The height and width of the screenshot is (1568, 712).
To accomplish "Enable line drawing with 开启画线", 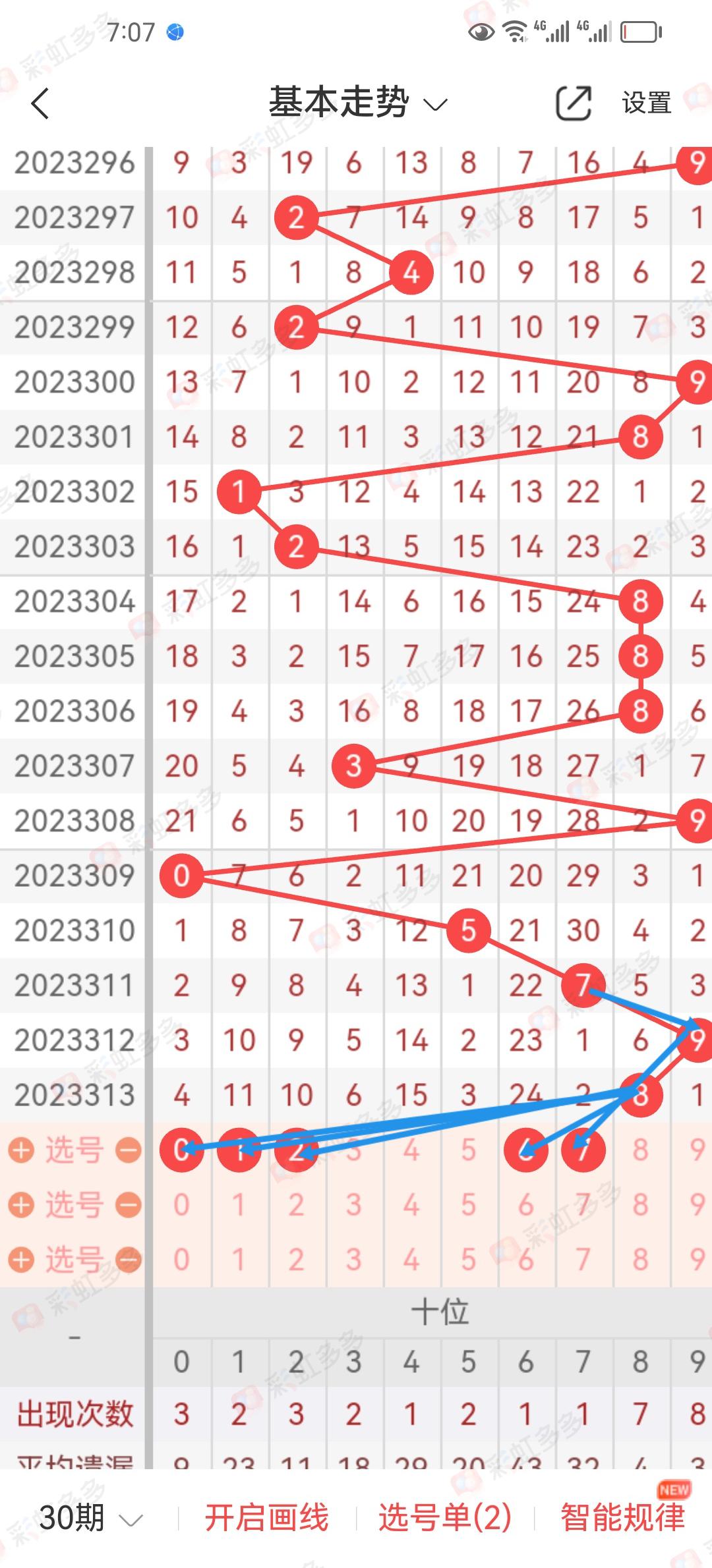I will pos(266,1518).
